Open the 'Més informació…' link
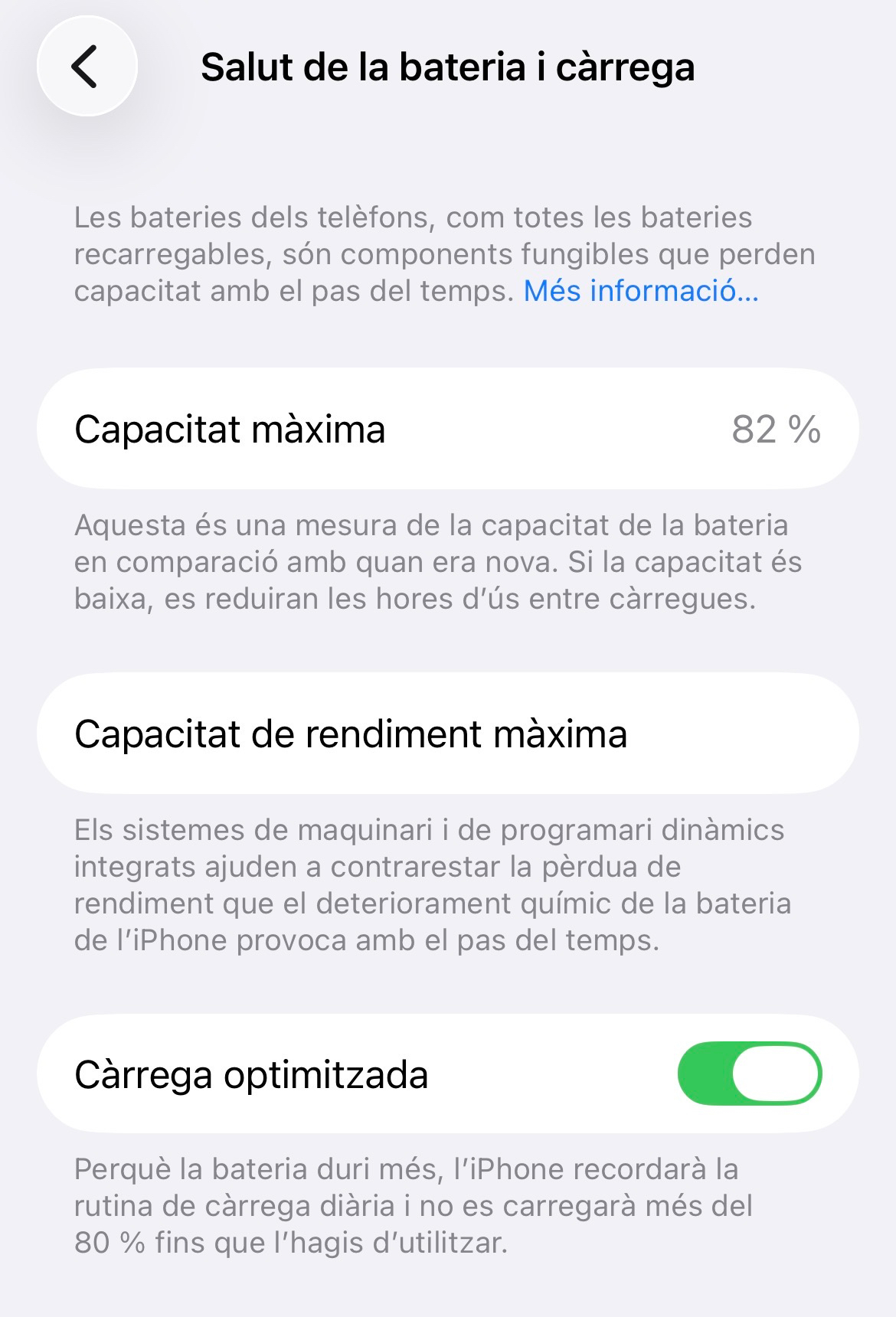The width and height of the screenshot is (896, 1317). click(x=641, y=291)
